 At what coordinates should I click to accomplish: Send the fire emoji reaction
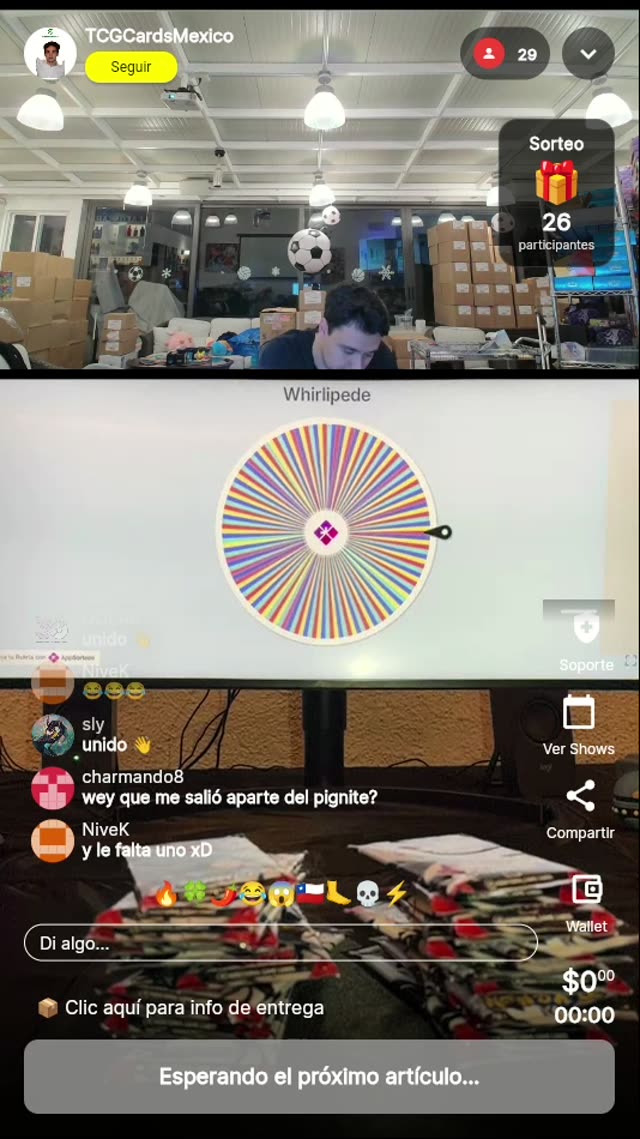pos(166,893)
